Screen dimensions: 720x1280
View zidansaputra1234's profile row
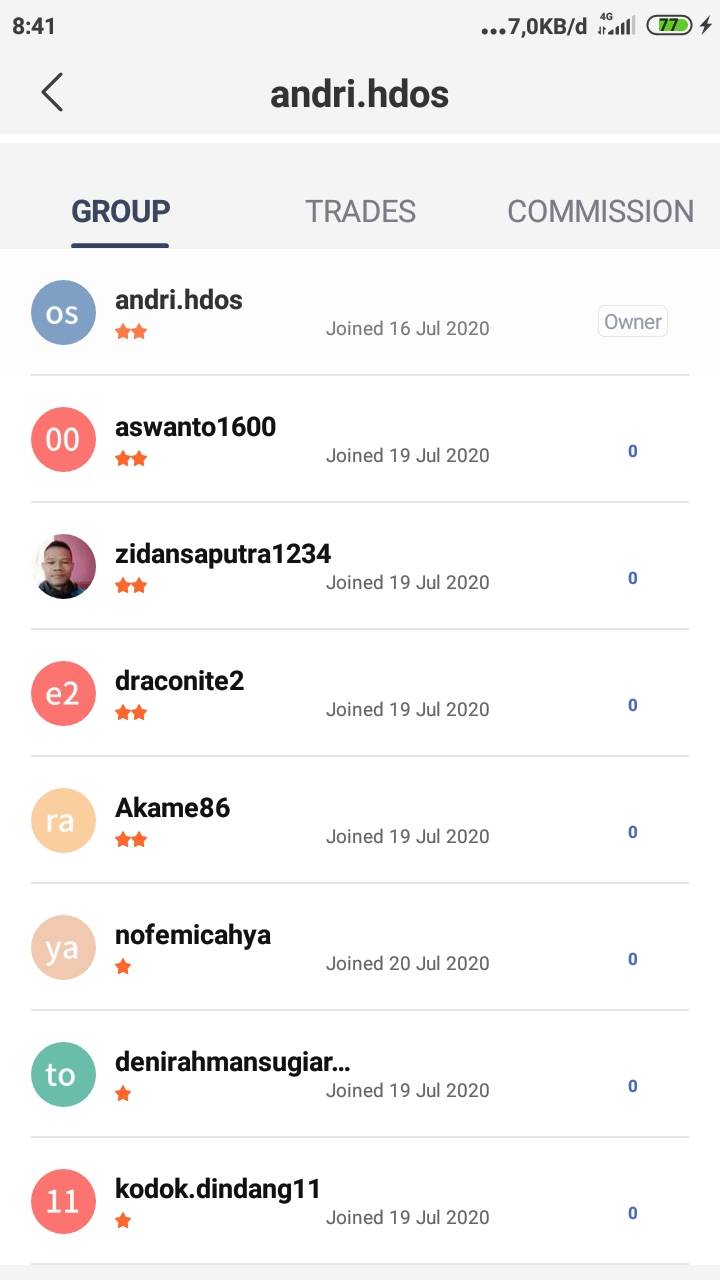tap(360, 566)
